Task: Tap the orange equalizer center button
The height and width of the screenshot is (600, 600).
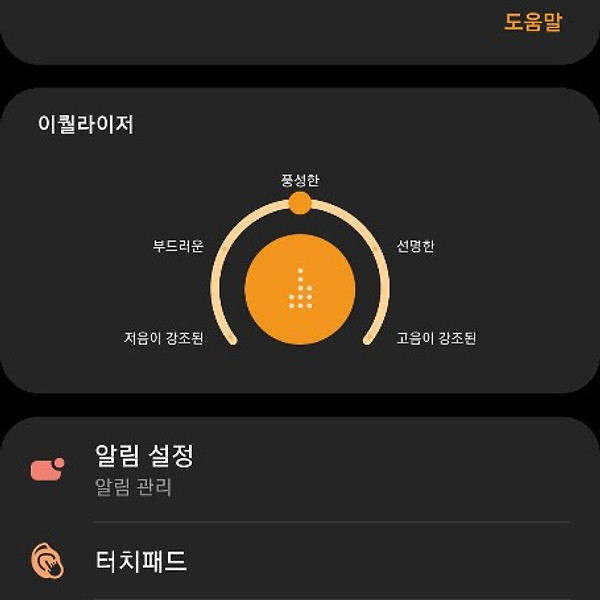Action: point(300,288)
